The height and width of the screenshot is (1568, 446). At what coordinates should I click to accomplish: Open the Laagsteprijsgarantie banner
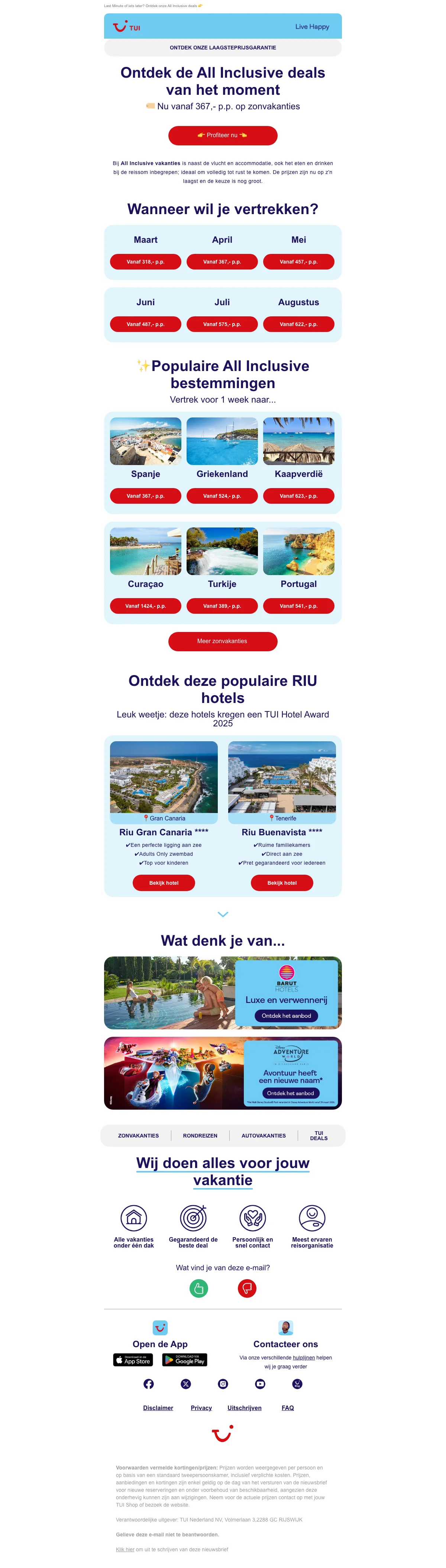[223, 48]
